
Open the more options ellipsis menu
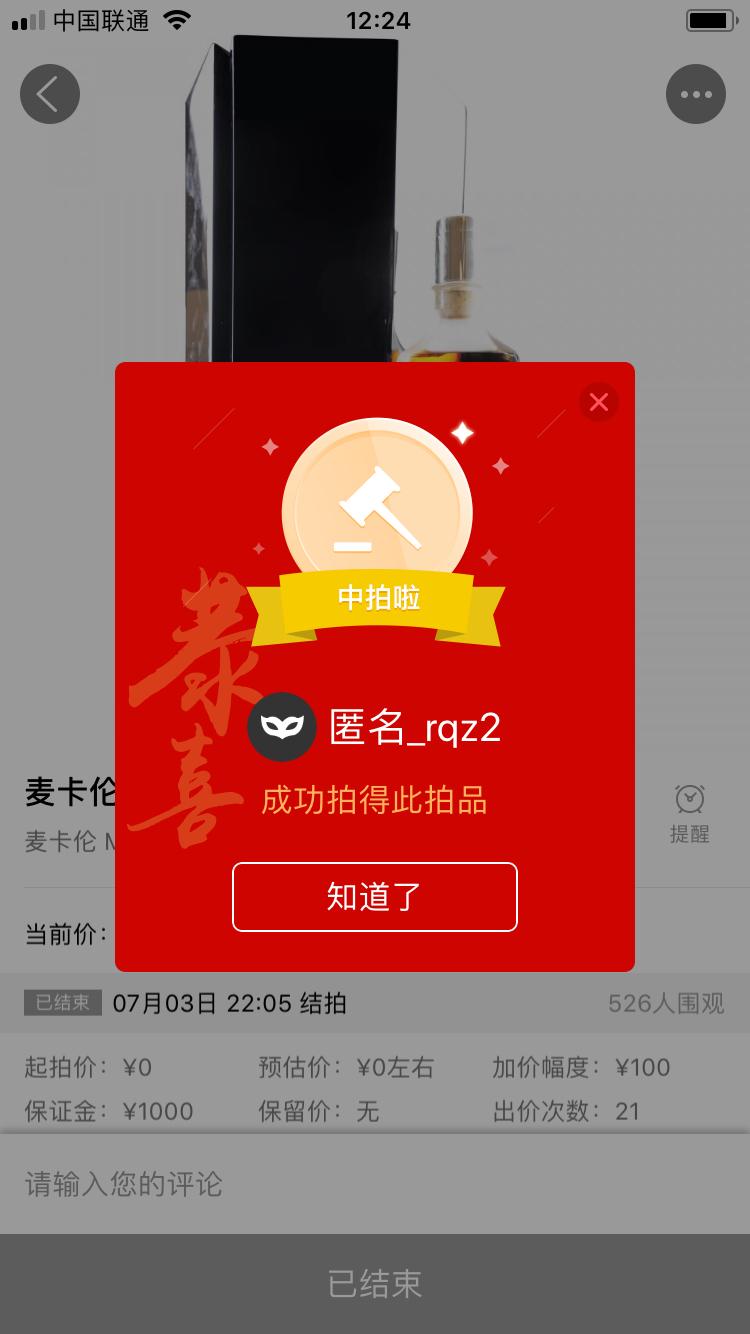tap(696, 93)
